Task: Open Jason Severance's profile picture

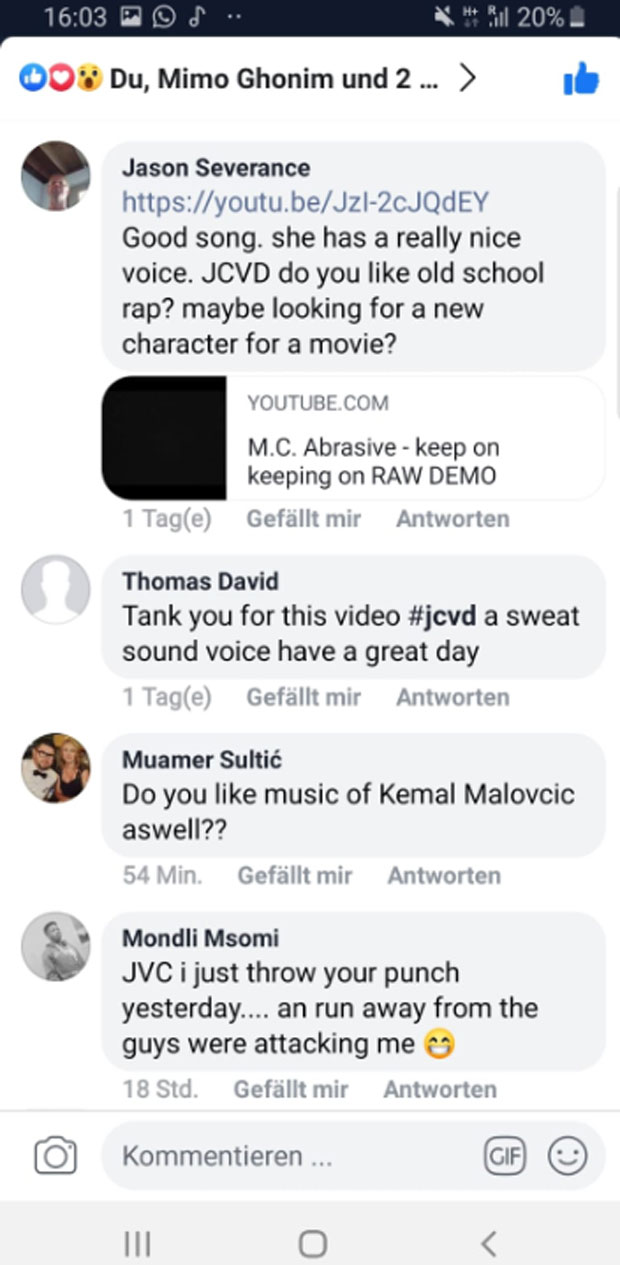Action: [x=56, y=176]
